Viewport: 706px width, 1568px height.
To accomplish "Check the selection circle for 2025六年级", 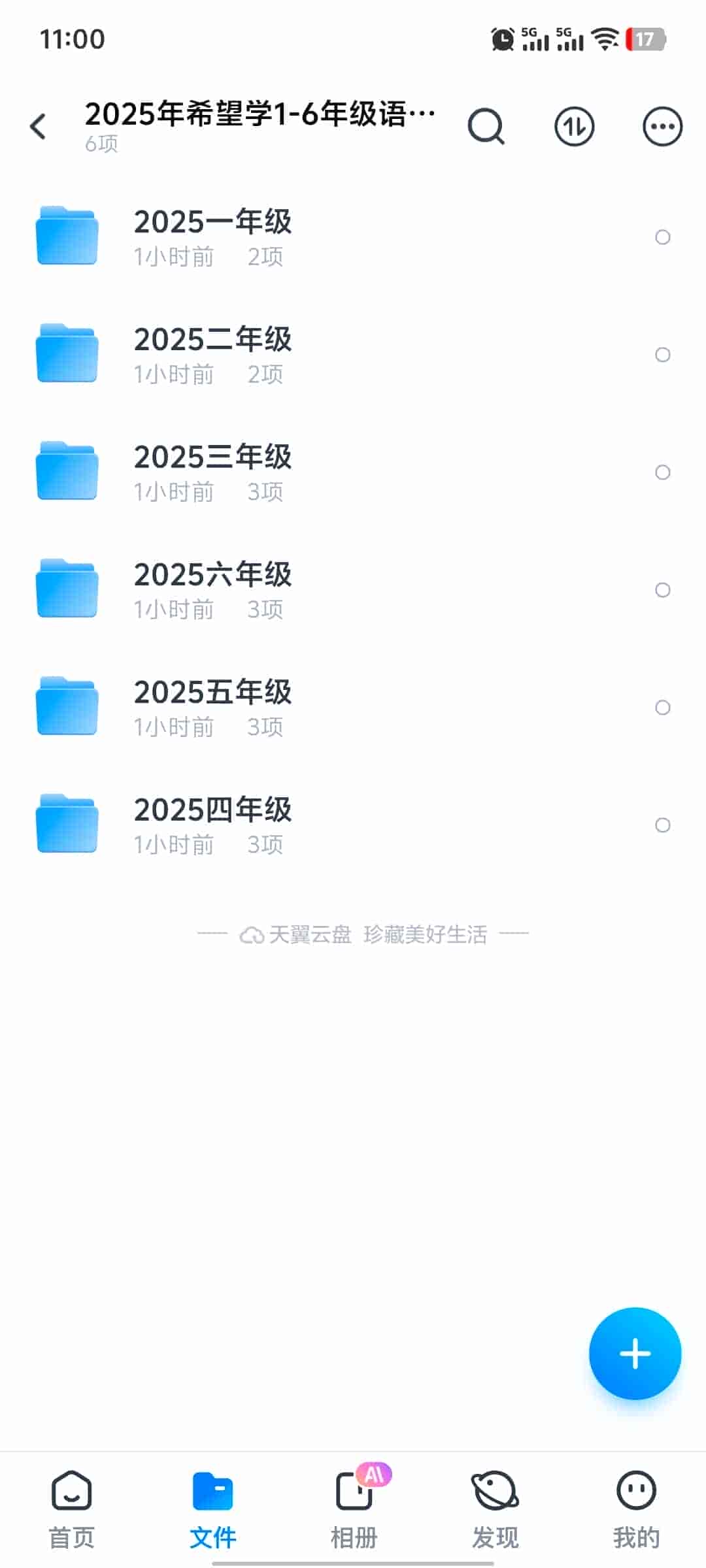I will click(x=662, y=590).
